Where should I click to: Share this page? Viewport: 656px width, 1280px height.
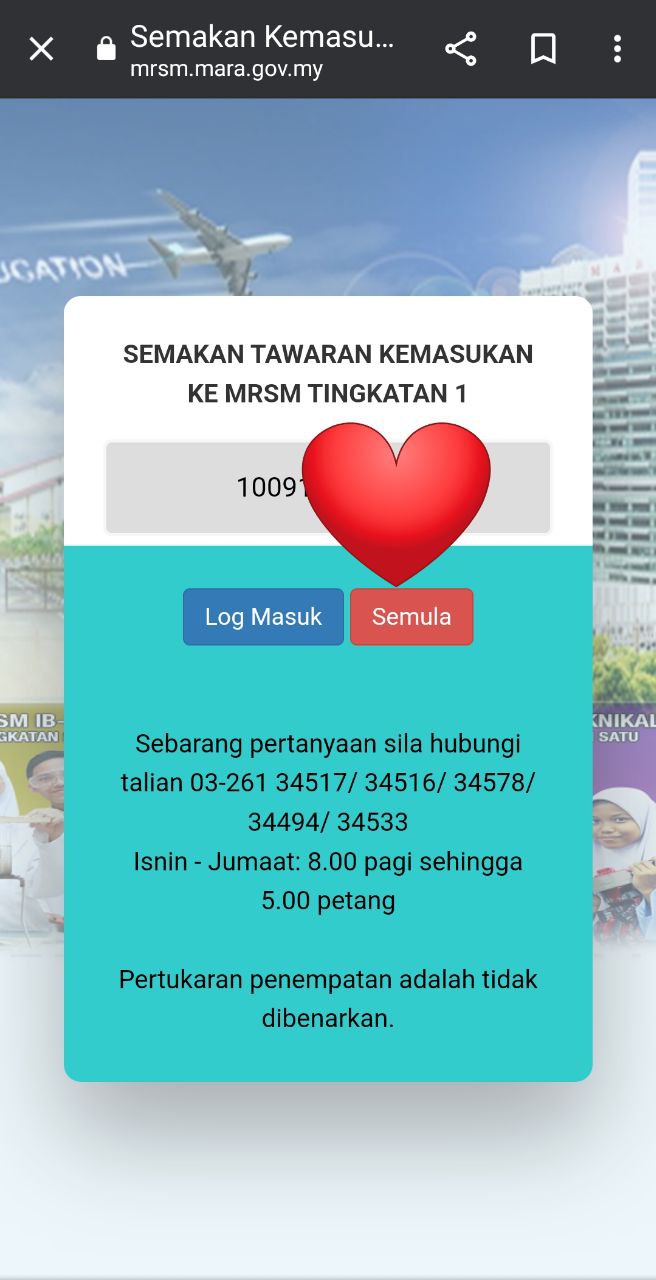(x=460, y=49)
